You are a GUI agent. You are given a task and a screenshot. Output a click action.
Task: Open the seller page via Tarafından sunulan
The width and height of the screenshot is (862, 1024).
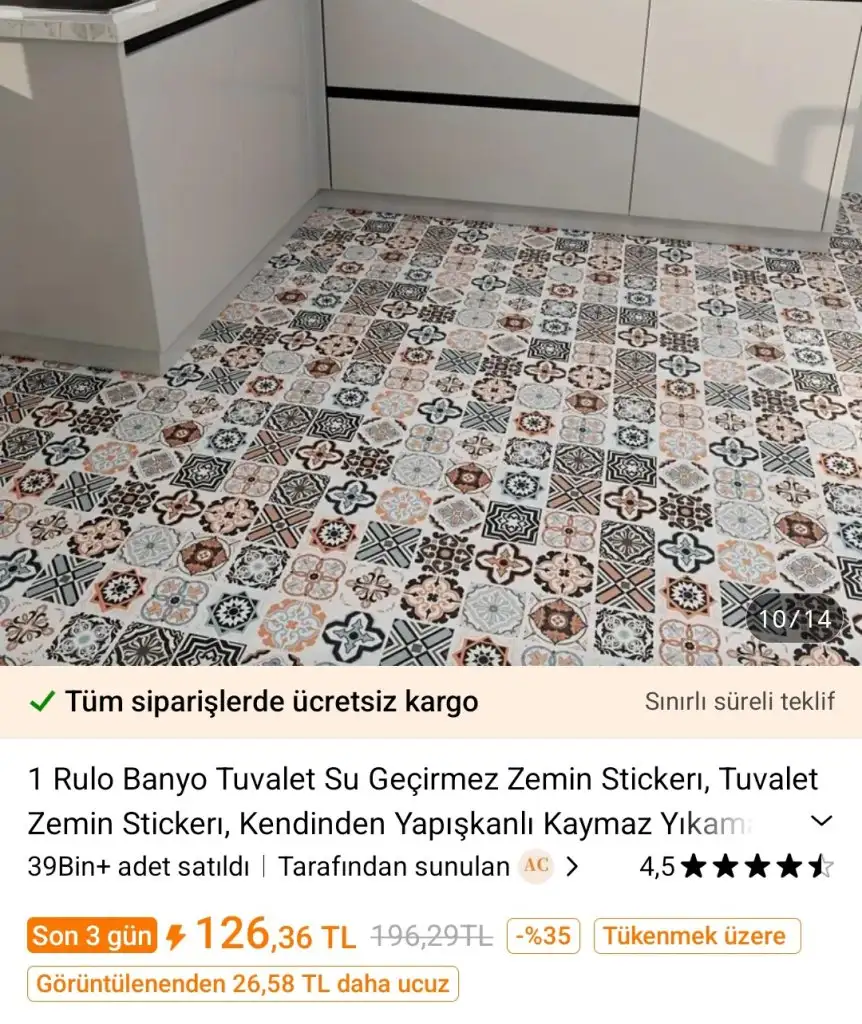(428, 866)
